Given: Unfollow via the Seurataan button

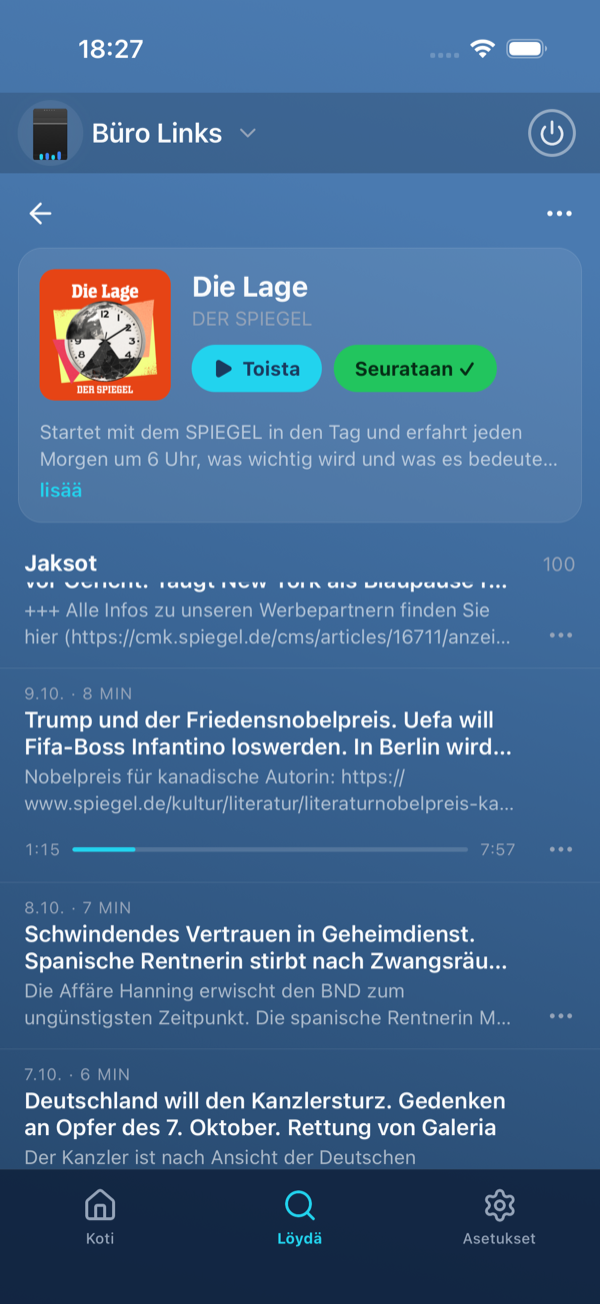Looking at the screenshot, I should click(415, 369).
